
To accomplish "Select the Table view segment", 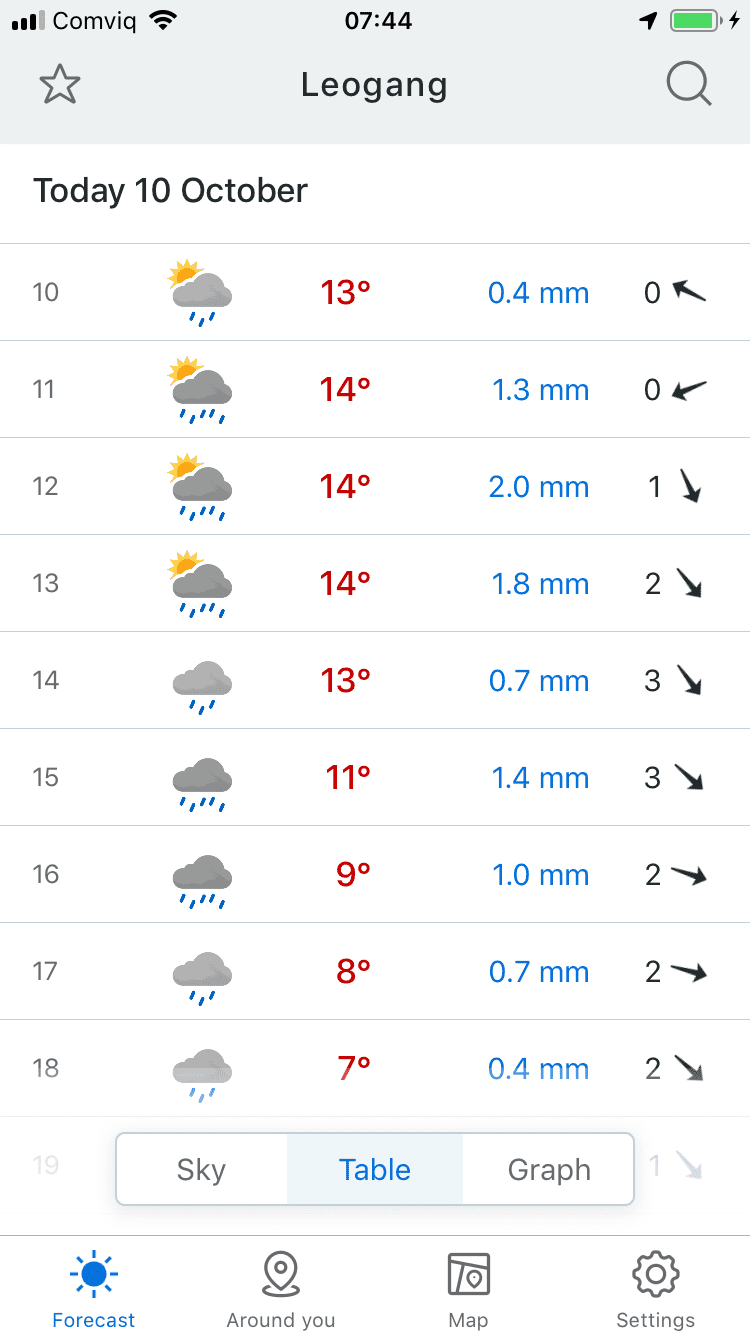I will (375, 1169).
